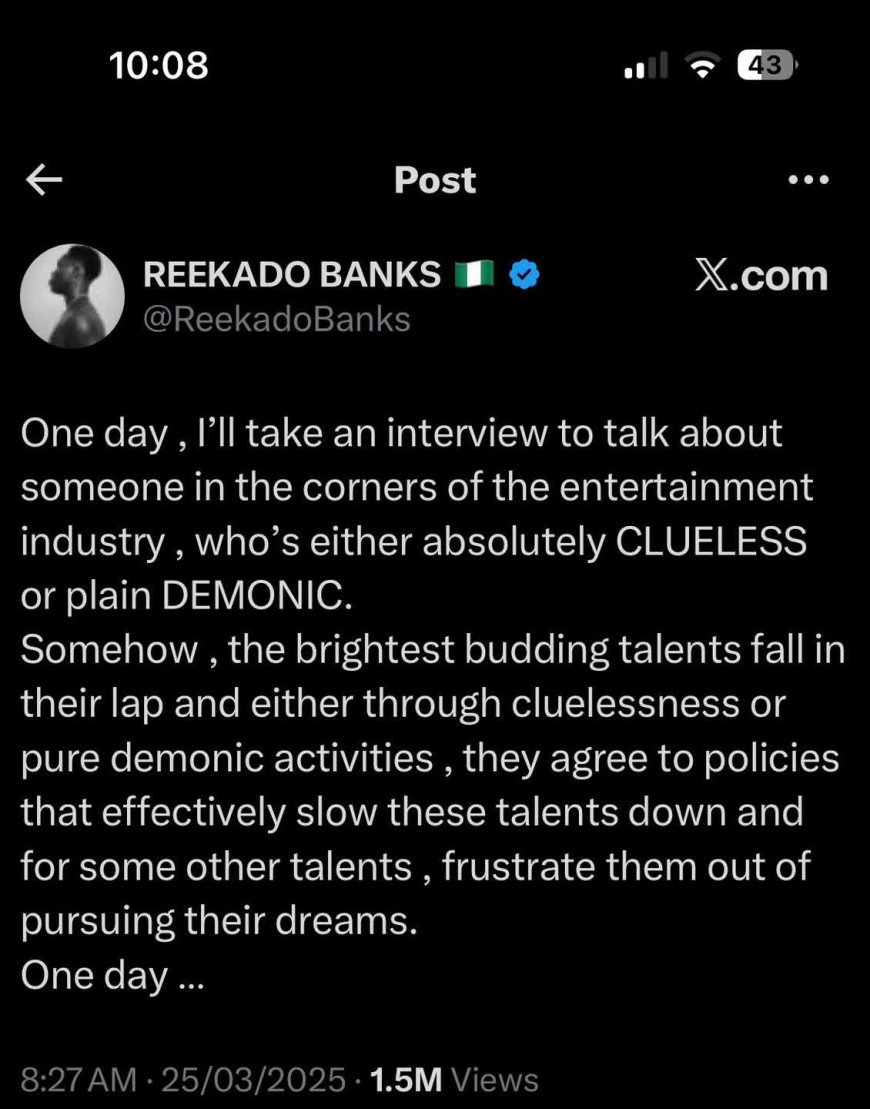Open the three-dot options menu
Viewport: 870px width, 1109px height.
click(x=808, y=179)
